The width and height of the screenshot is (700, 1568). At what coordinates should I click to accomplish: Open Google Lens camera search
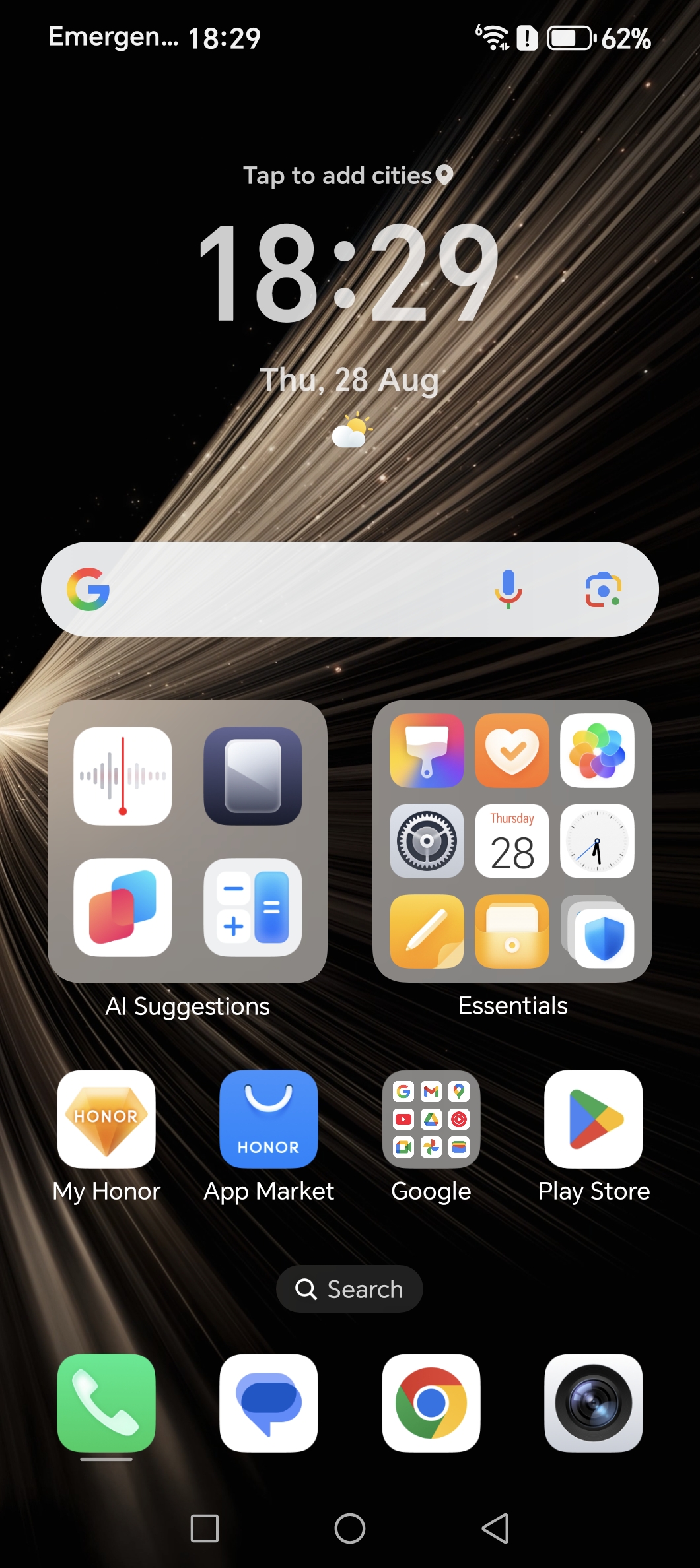point(603,590)
